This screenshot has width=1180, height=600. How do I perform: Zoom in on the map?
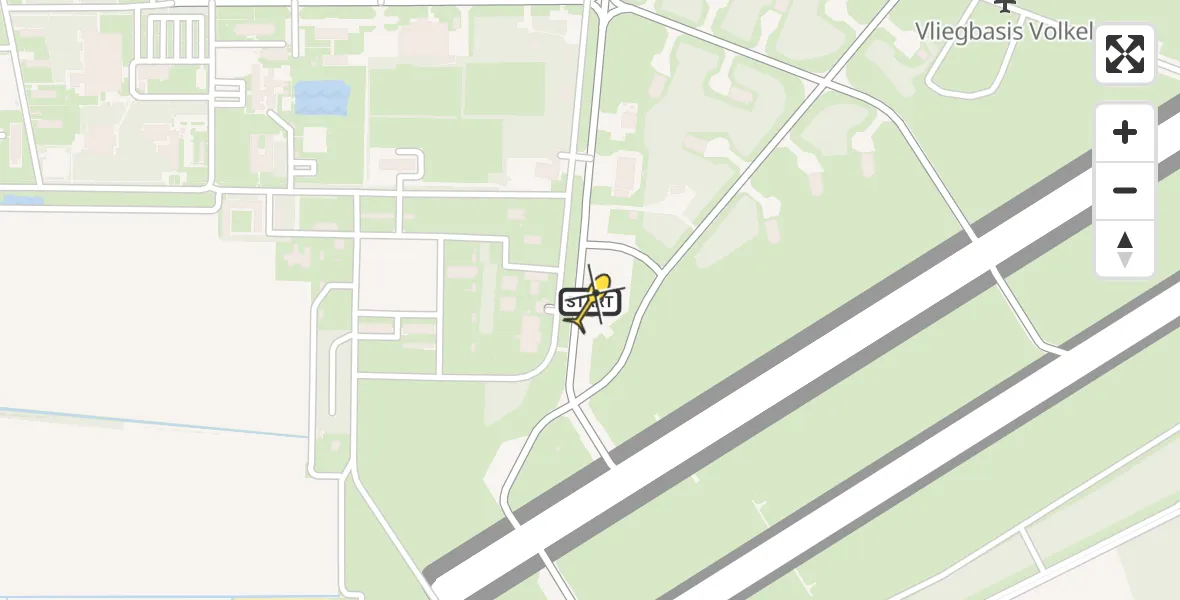(x=1125, y=133)
